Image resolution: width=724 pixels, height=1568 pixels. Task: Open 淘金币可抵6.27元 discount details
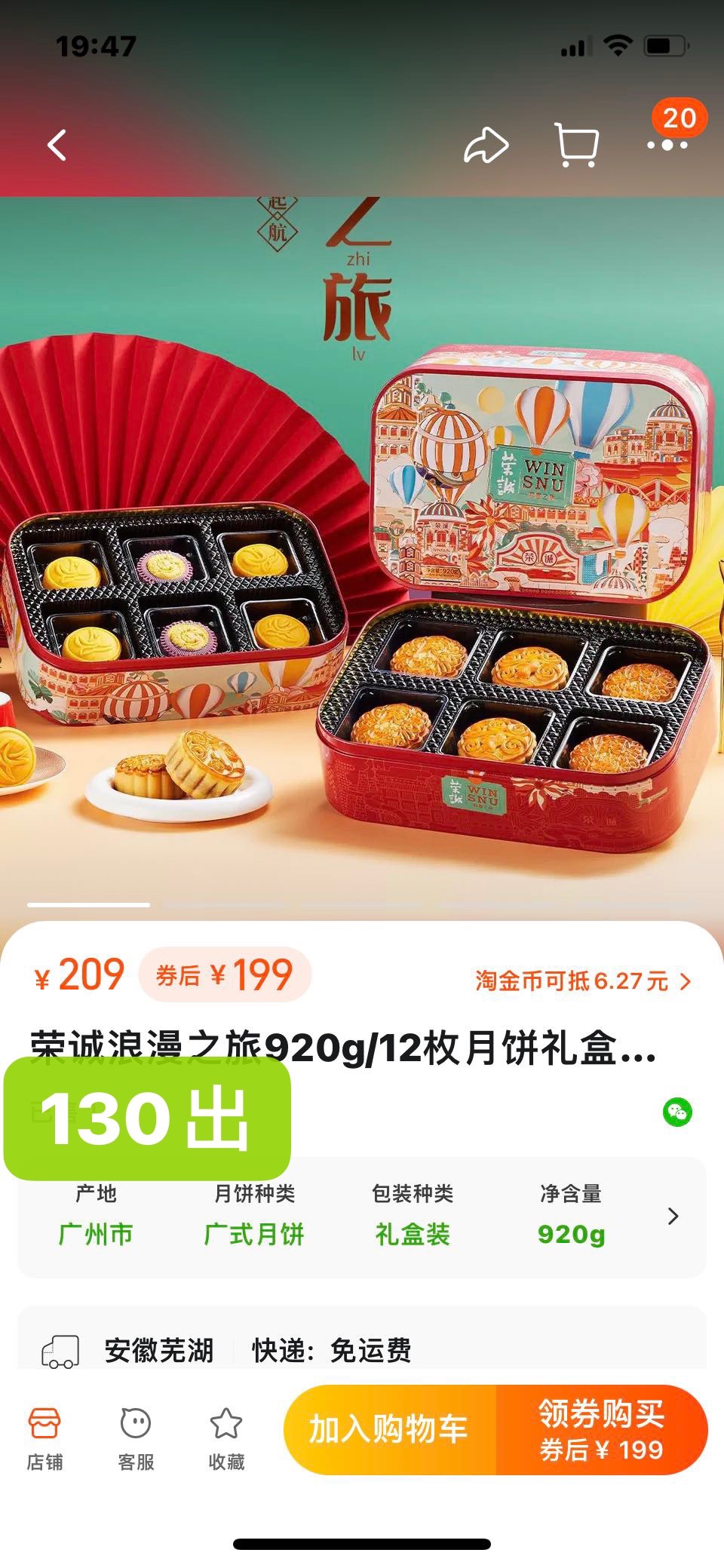click(x=582, y=981)
